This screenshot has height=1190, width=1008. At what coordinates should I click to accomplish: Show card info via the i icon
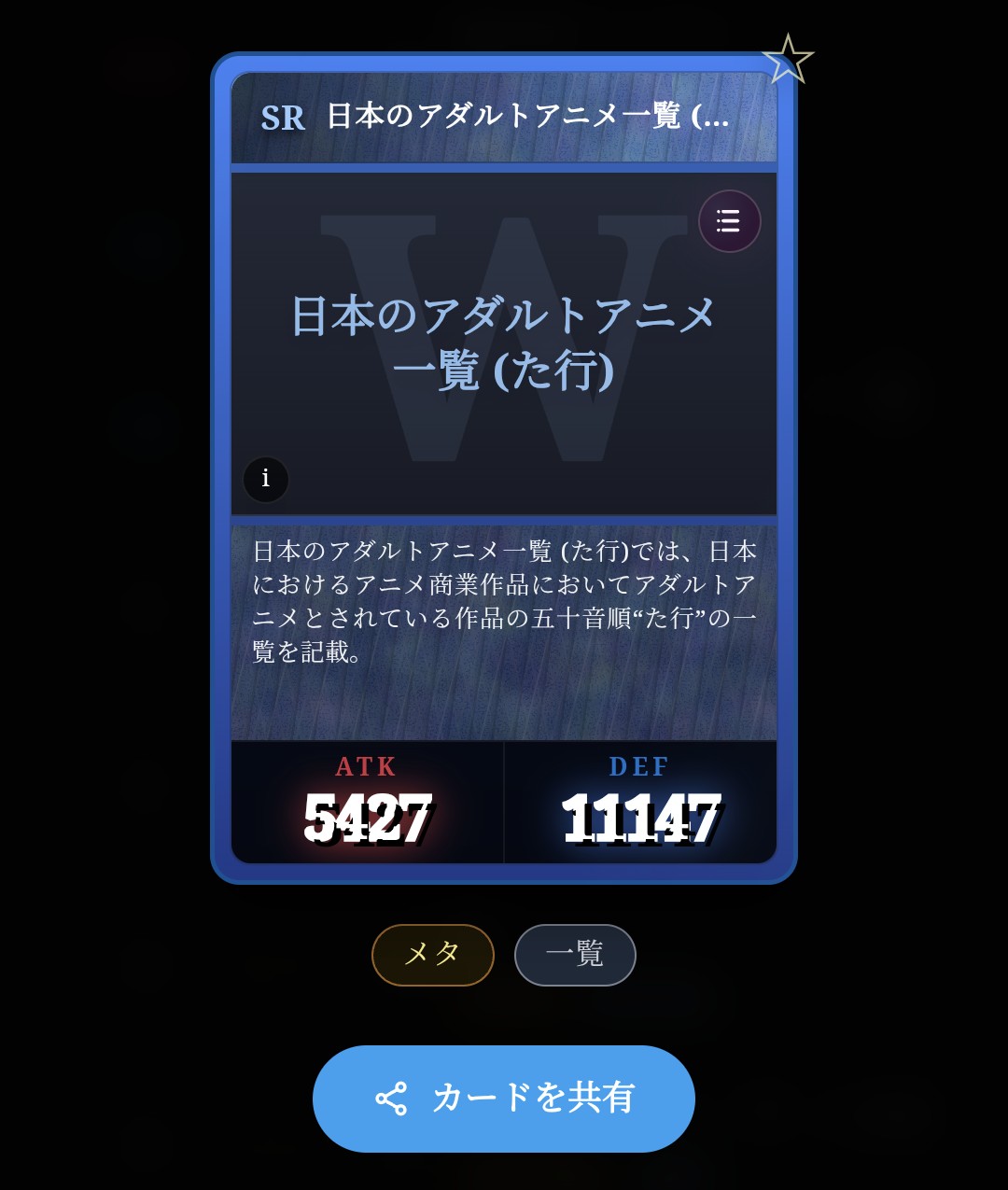tap(266, 480)
